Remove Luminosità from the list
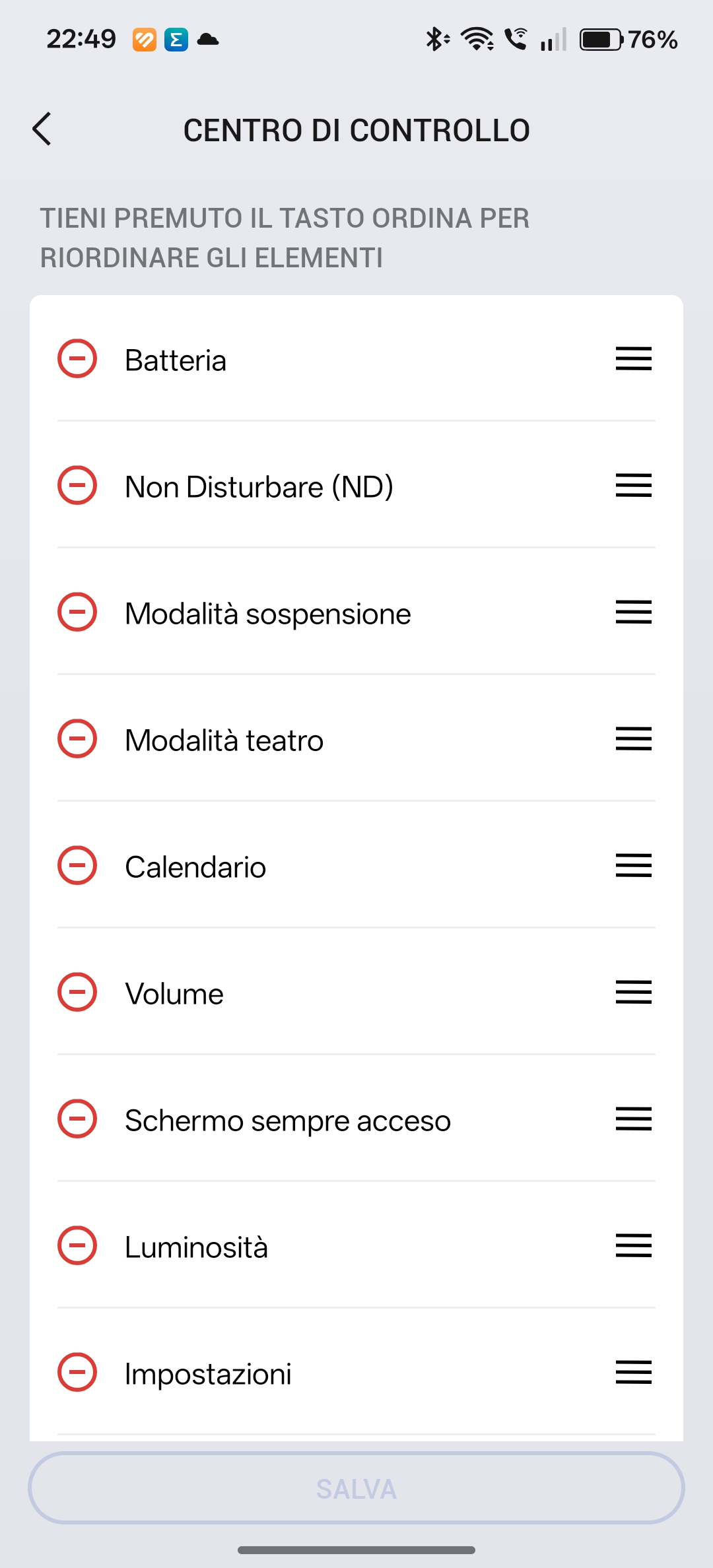The image size is (713, 1568). tap(77, 1246)
